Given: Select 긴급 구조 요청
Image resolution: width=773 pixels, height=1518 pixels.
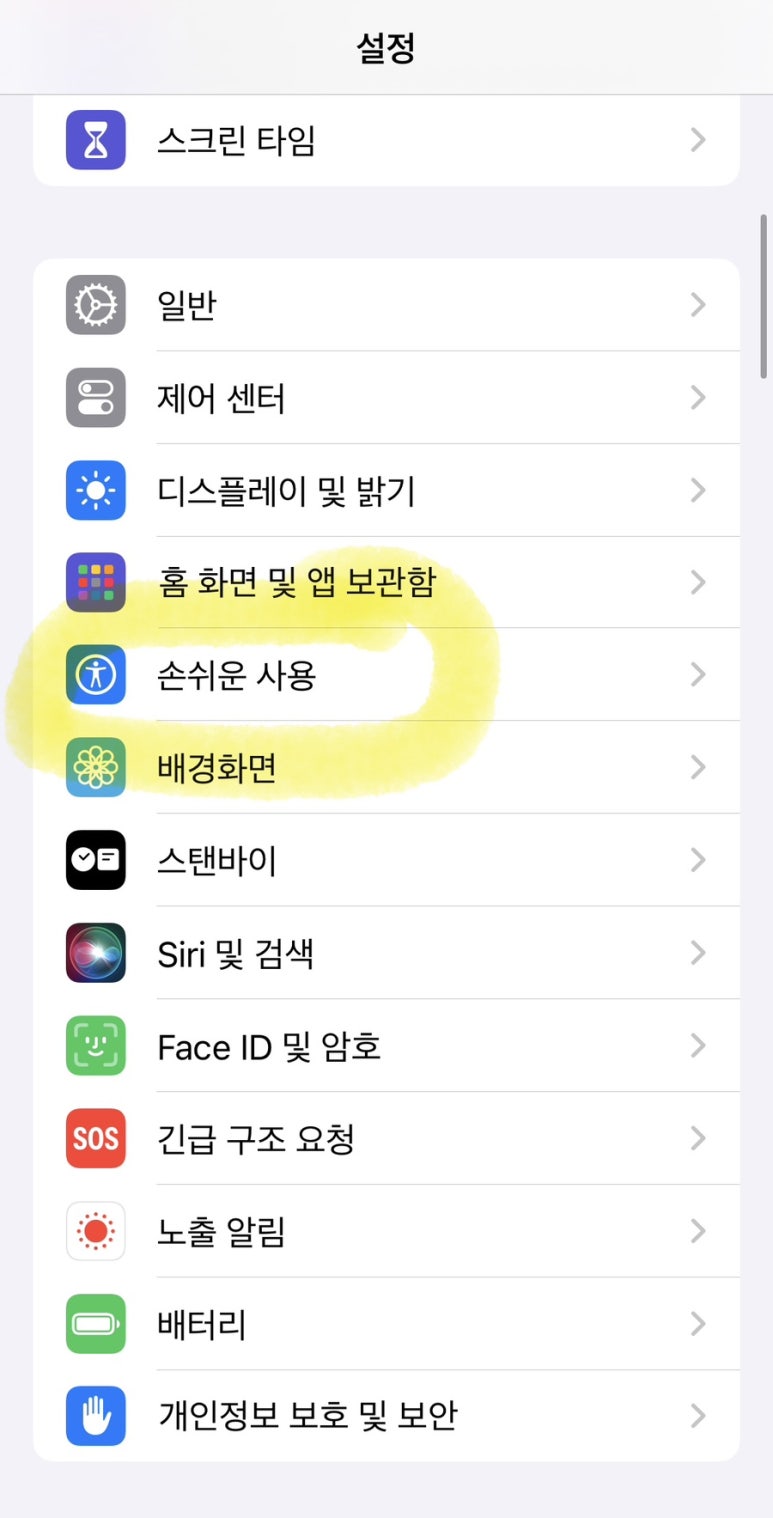Looking at the screenshot, I should (386, 1138).
